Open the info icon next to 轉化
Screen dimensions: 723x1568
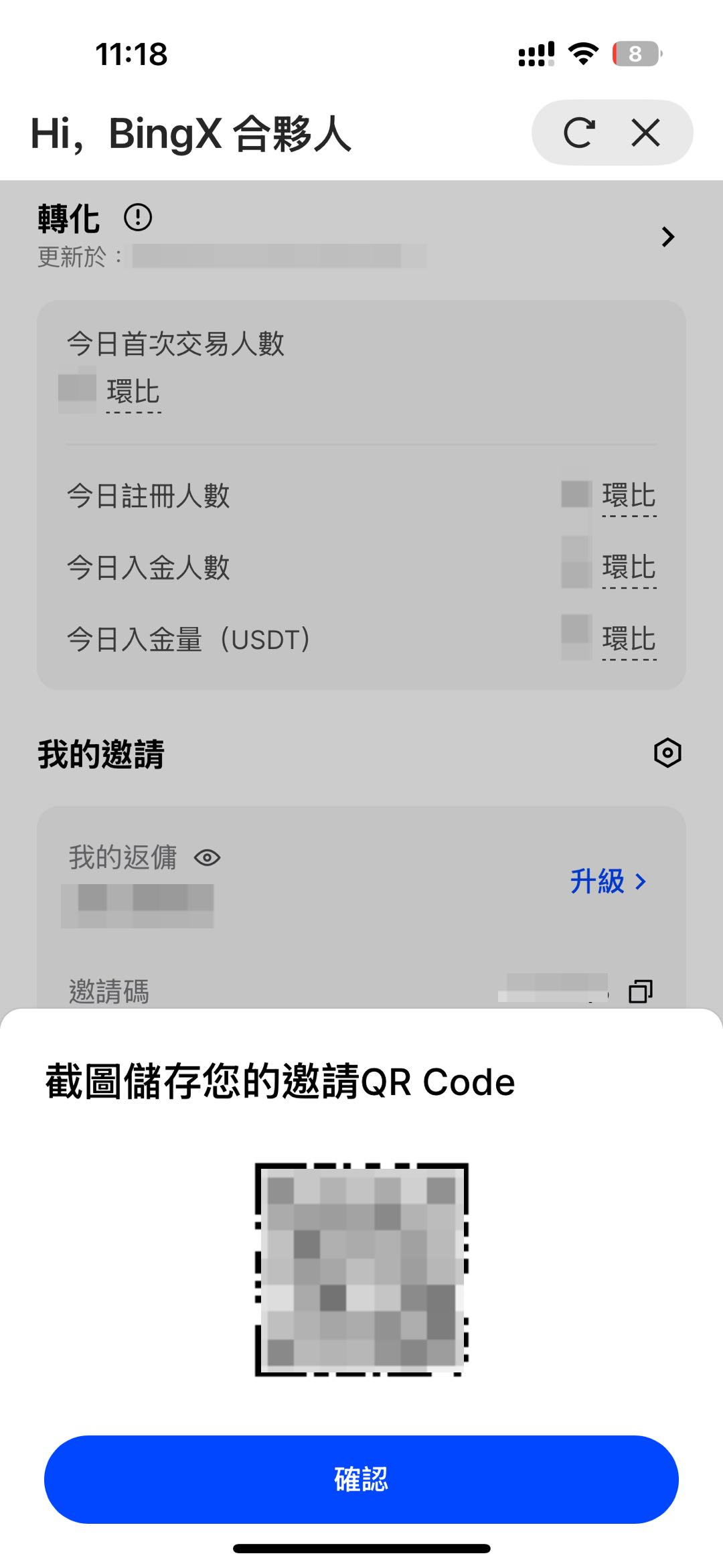(x=139, y=216)
